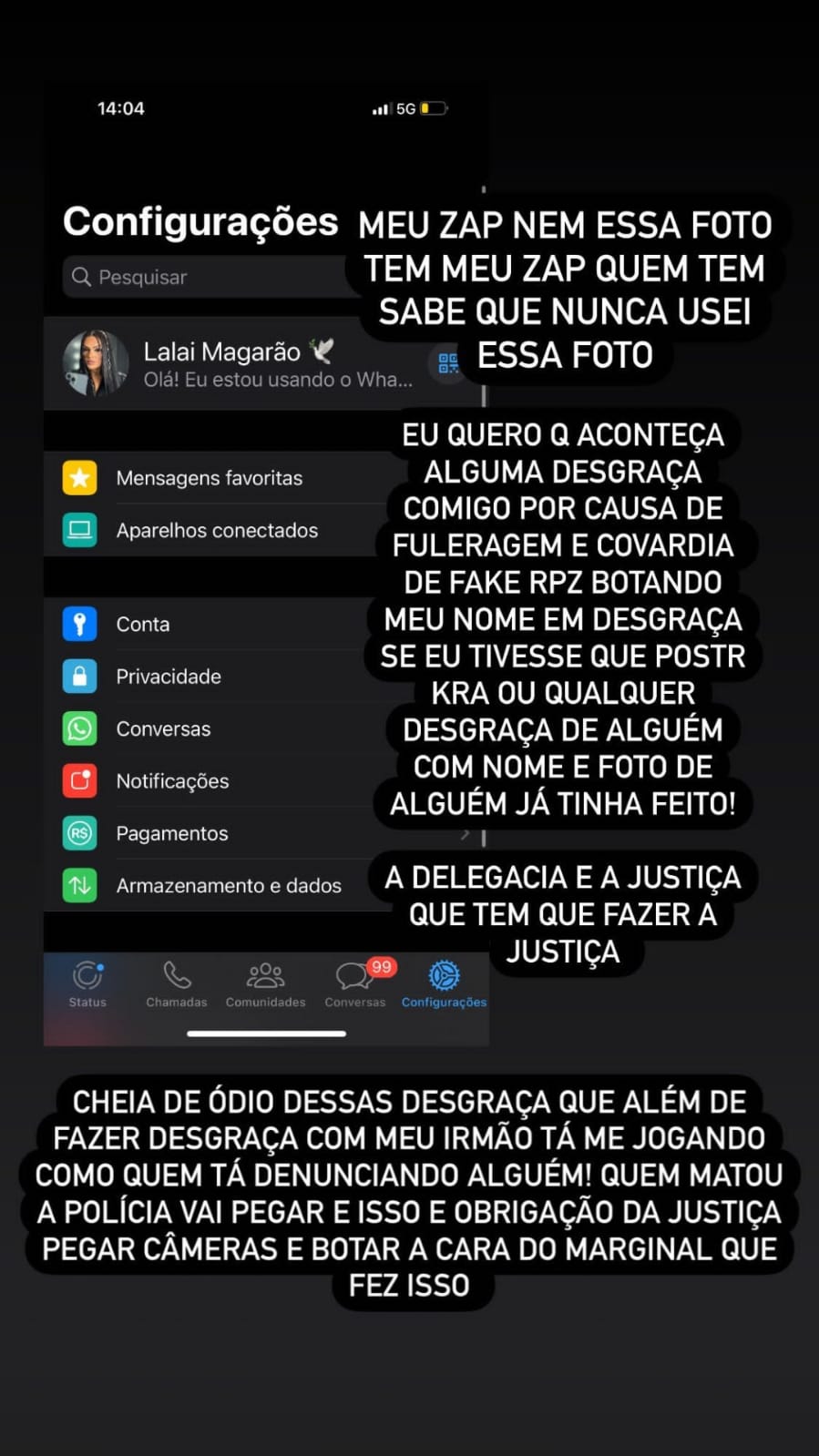Open Privacidade with the lock icon

tap(80, 676)
